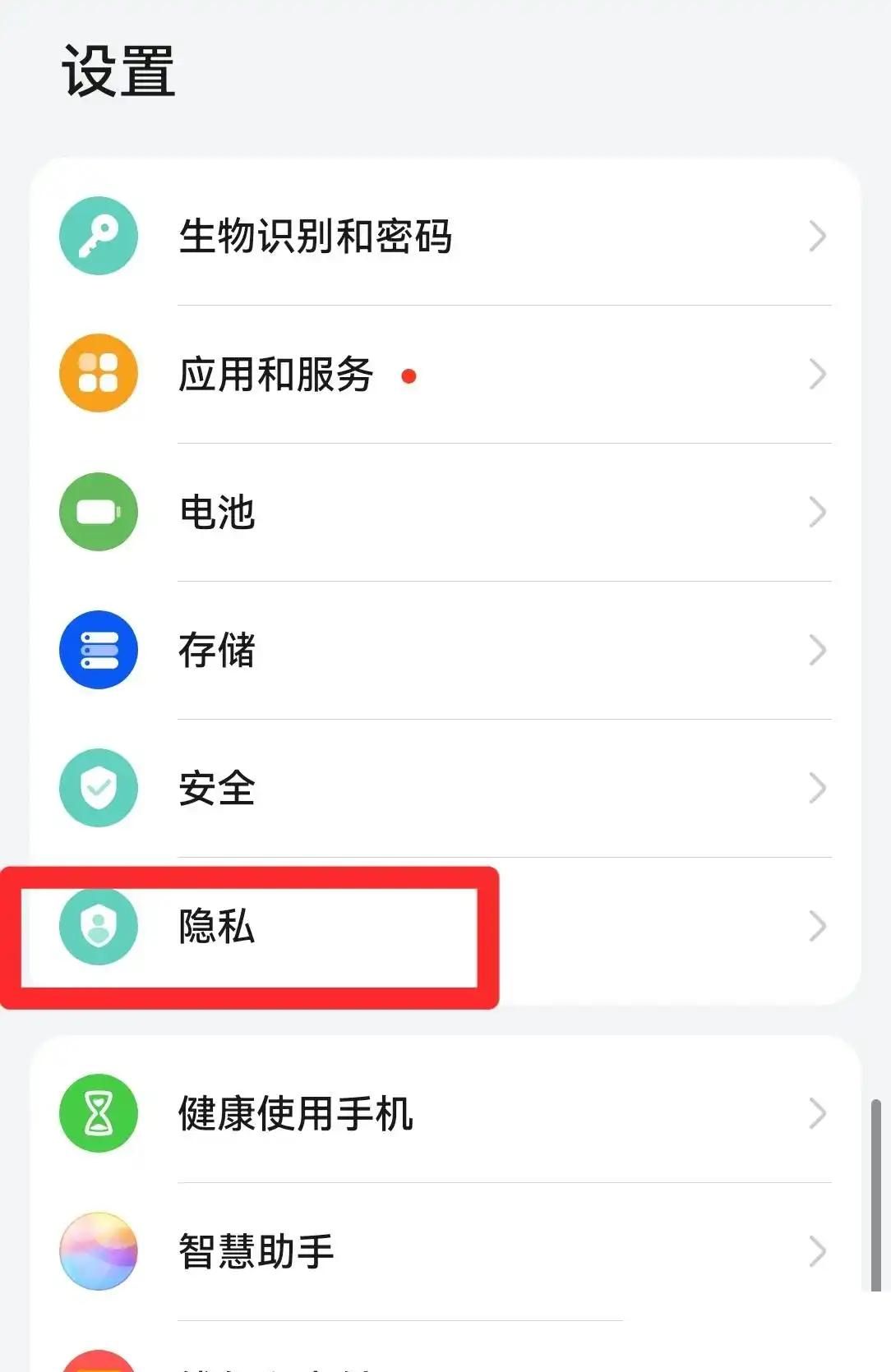Click the blue storage stack icon for 存储
Image resolution: width=891 pixels, height=1372 pixels.
[98, 649]
